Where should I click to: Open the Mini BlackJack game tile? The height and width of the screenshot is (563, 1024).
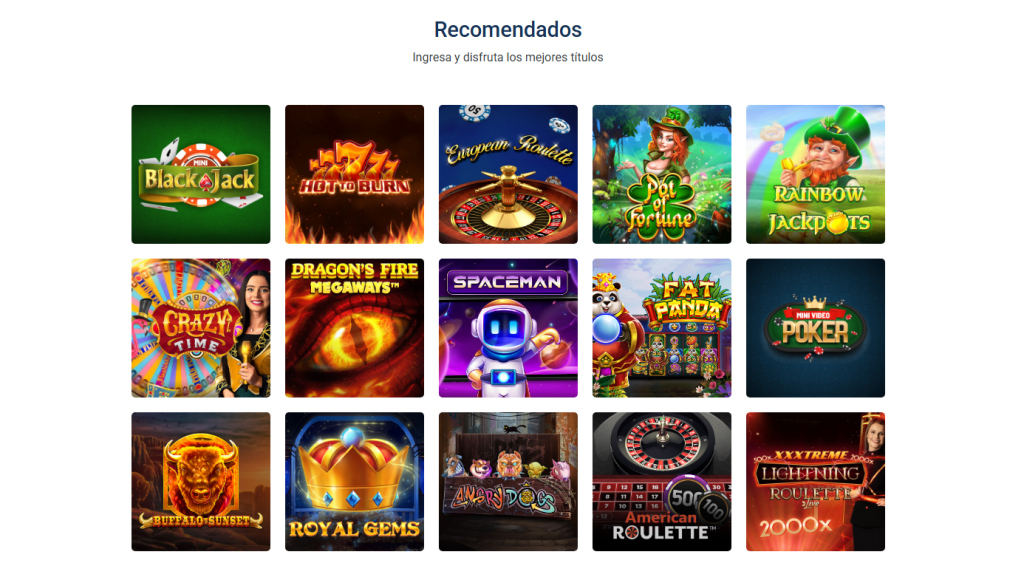pos(200,174)
